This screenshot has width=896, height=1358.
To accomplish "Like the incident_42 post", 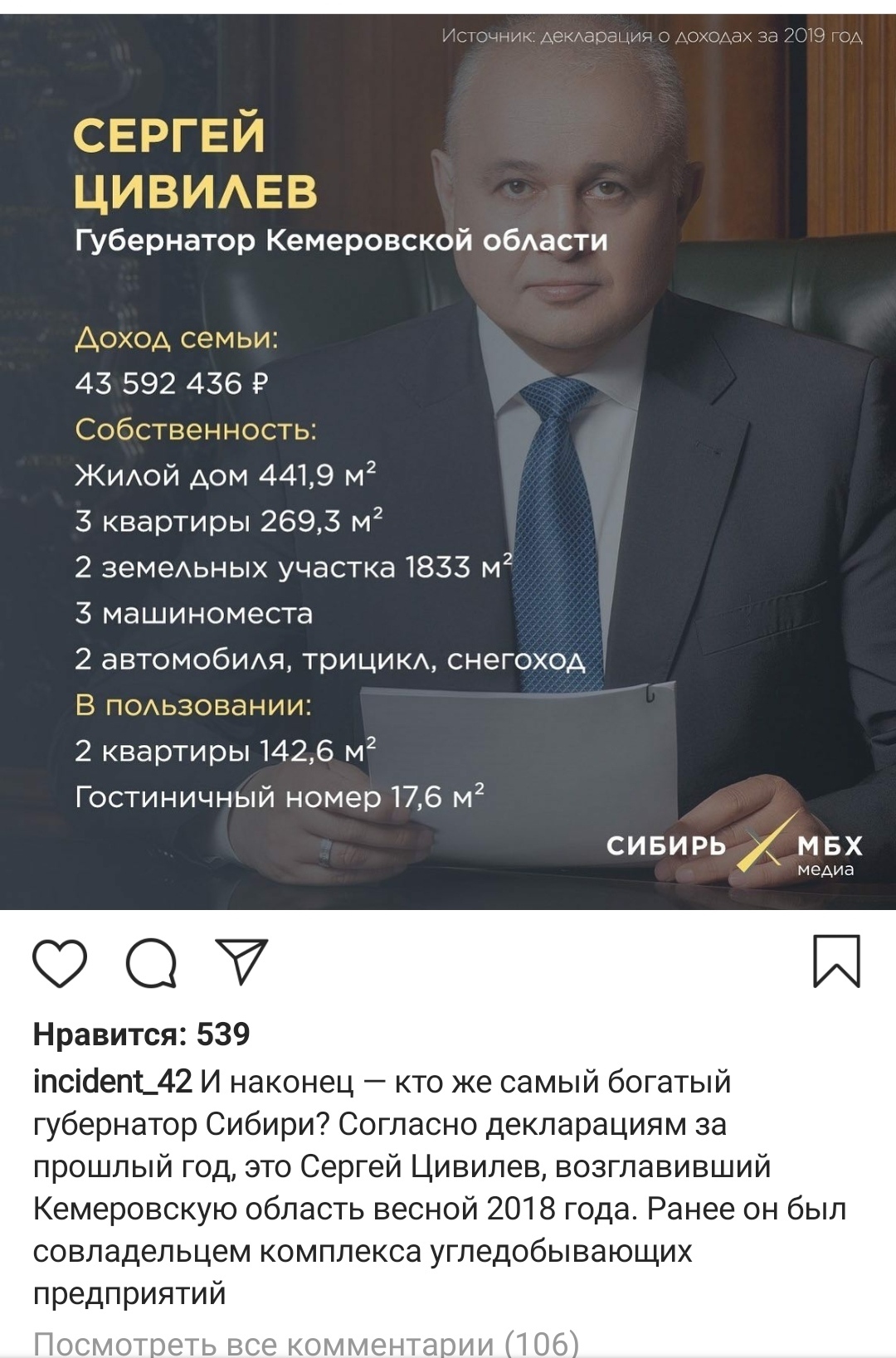I will pyautogui.click(x=60, y=962).
